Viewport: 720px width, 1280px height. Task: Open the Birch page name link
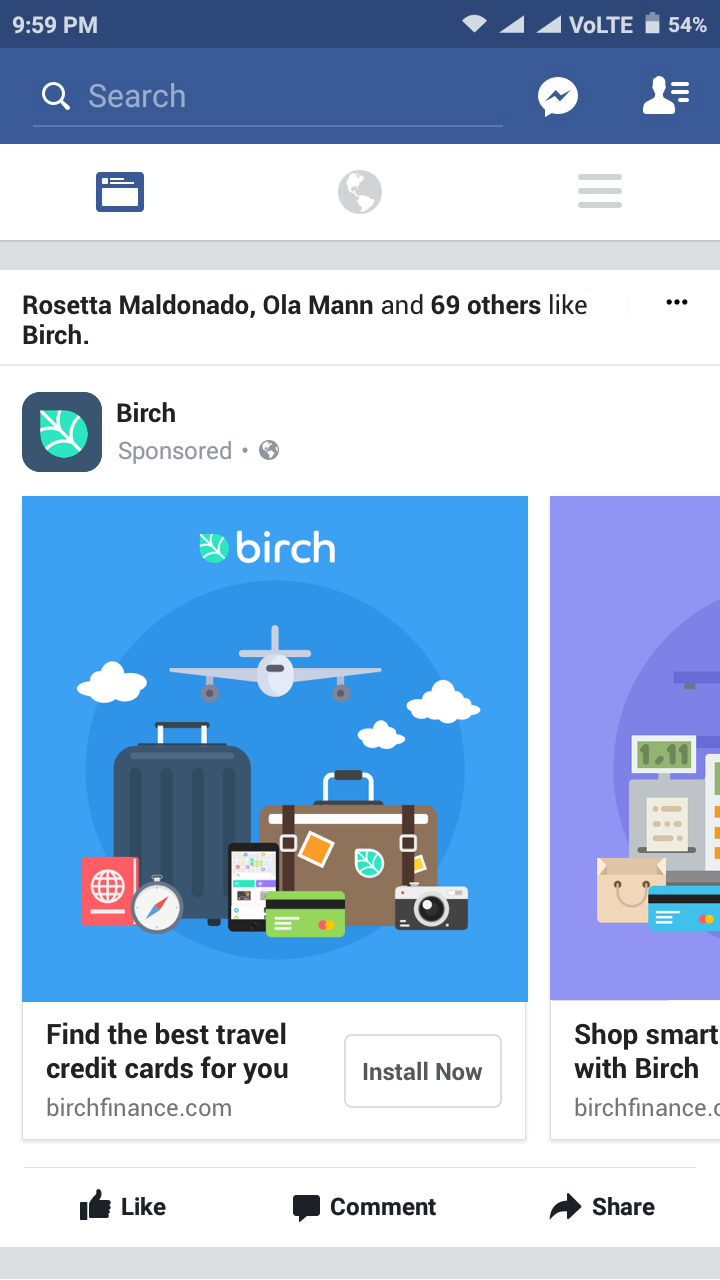coord(146,413)
